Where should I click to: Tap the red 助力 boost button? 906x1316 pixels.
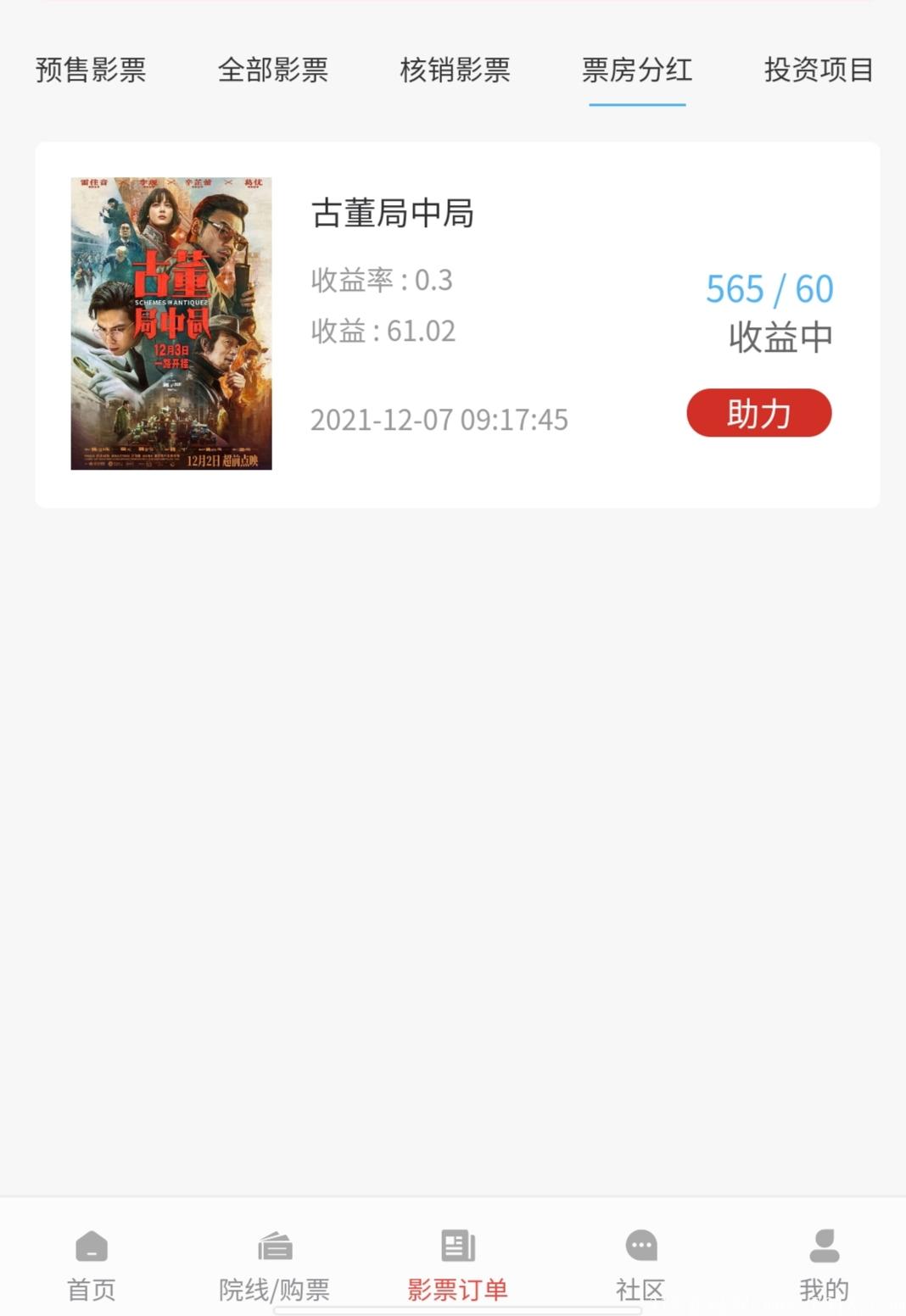click(x=759, y=413)
